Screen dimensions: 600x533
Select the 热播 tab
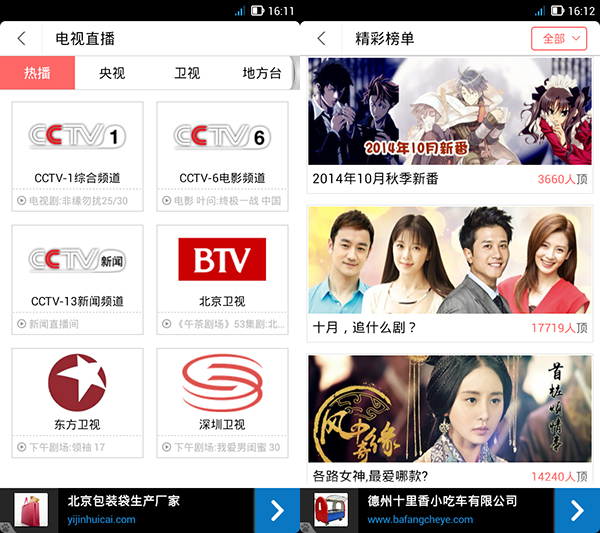click(x=38, y=73)
